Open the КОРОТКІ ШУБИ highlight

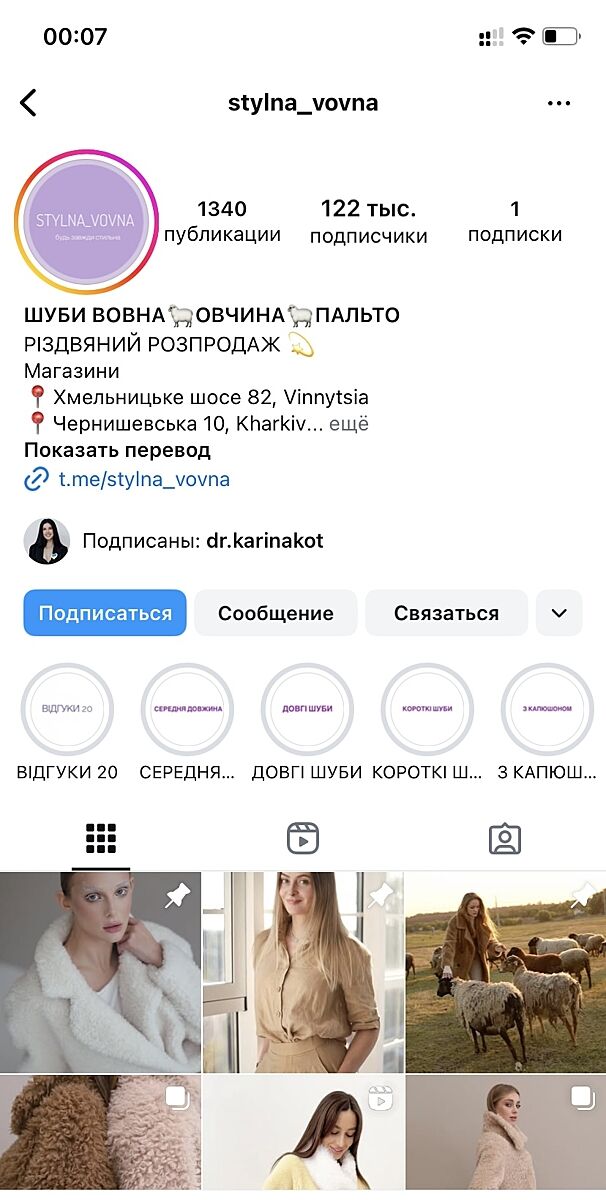427,709
